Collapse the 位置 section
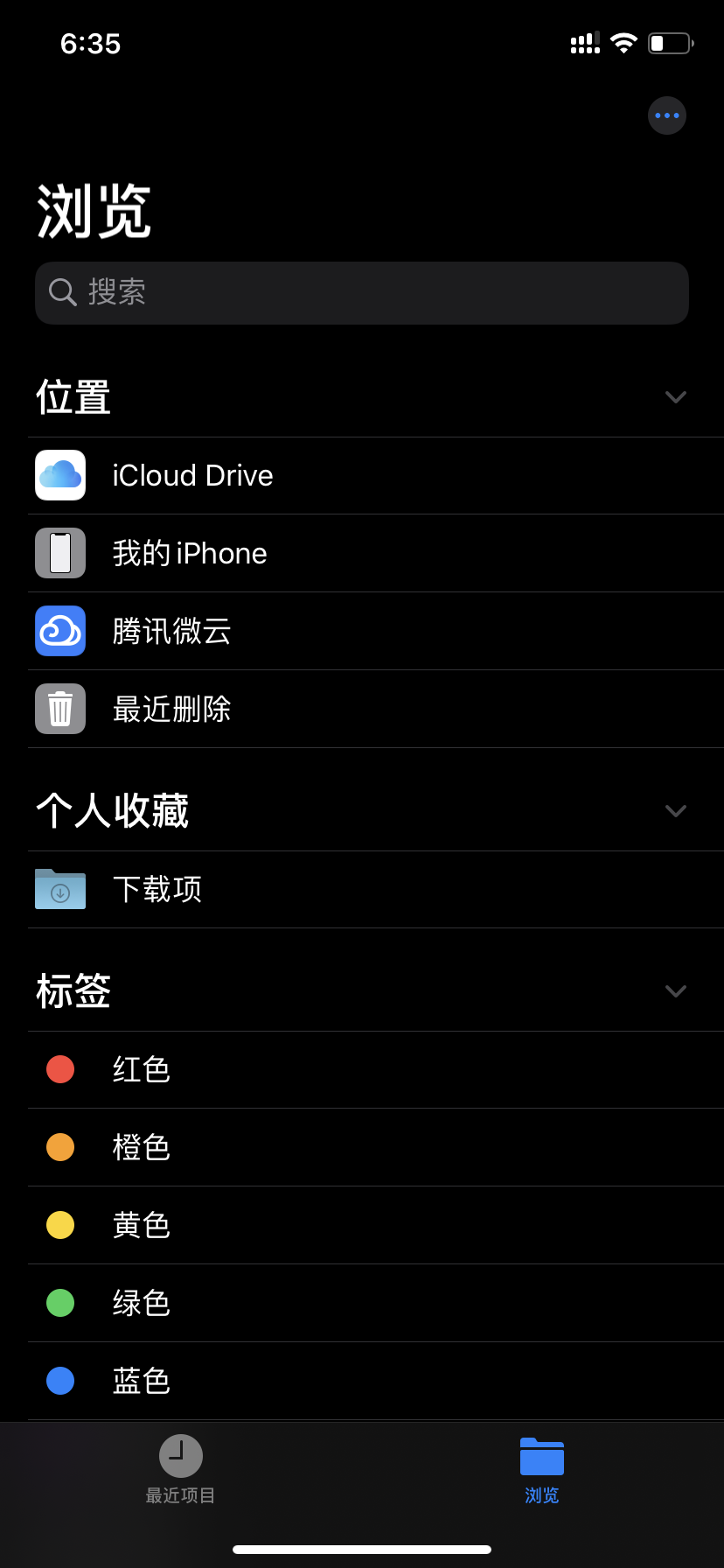 coord(675,397)
